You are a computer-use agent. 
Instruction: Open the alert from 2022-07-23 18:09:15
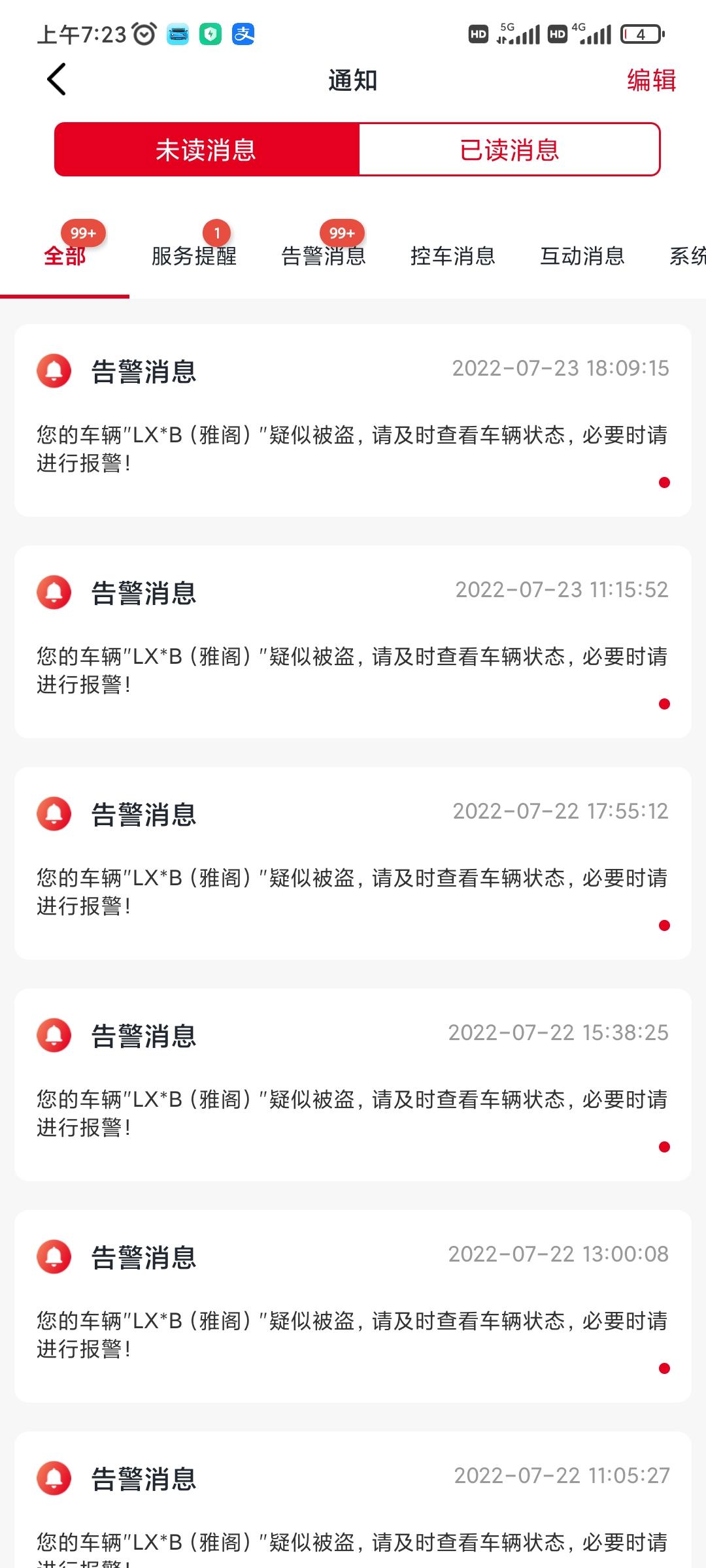coord(353,420)
